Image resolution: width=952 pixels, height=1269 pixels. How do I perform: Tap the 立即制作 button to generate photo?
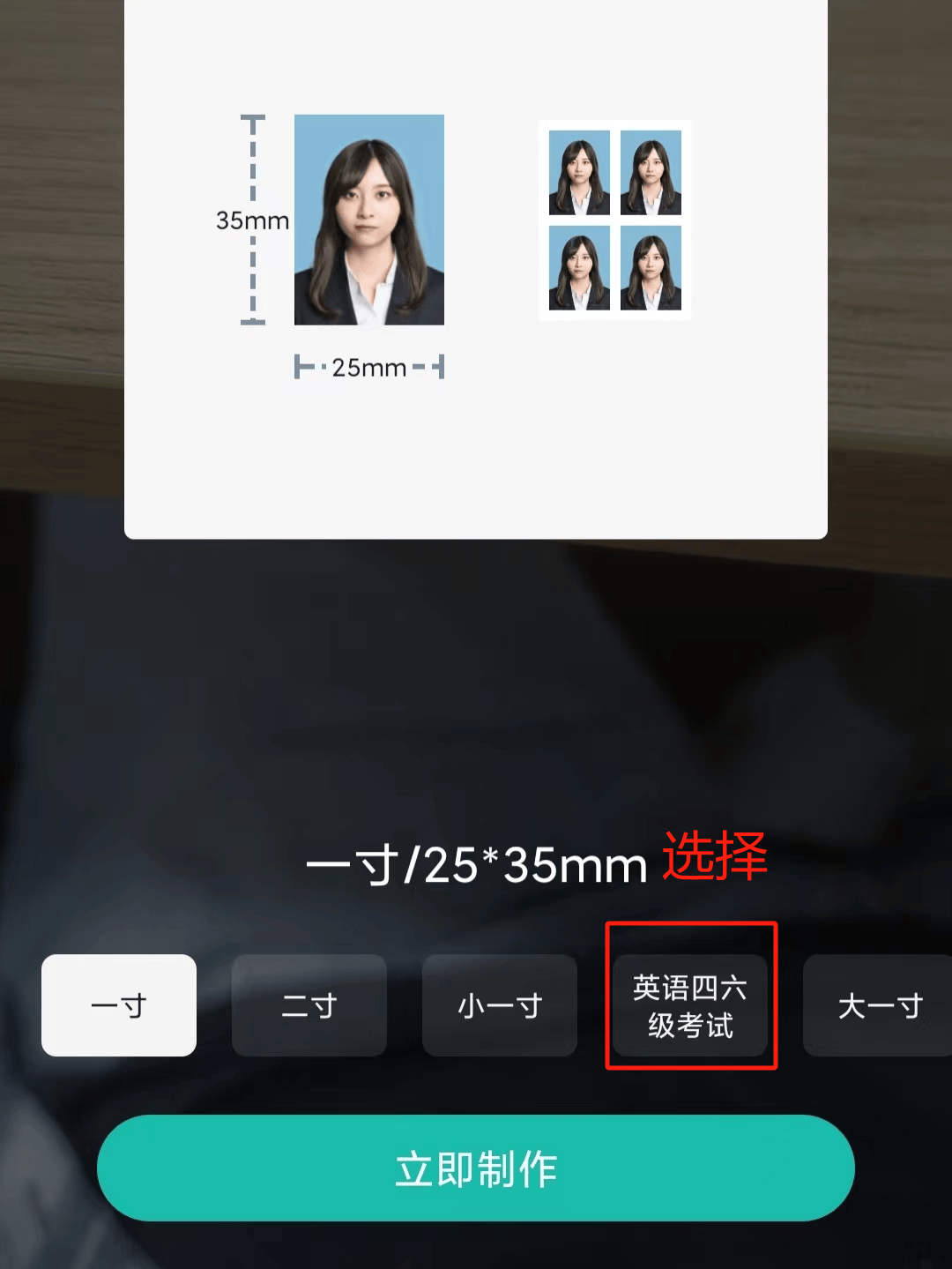(x=476, y=1168)
